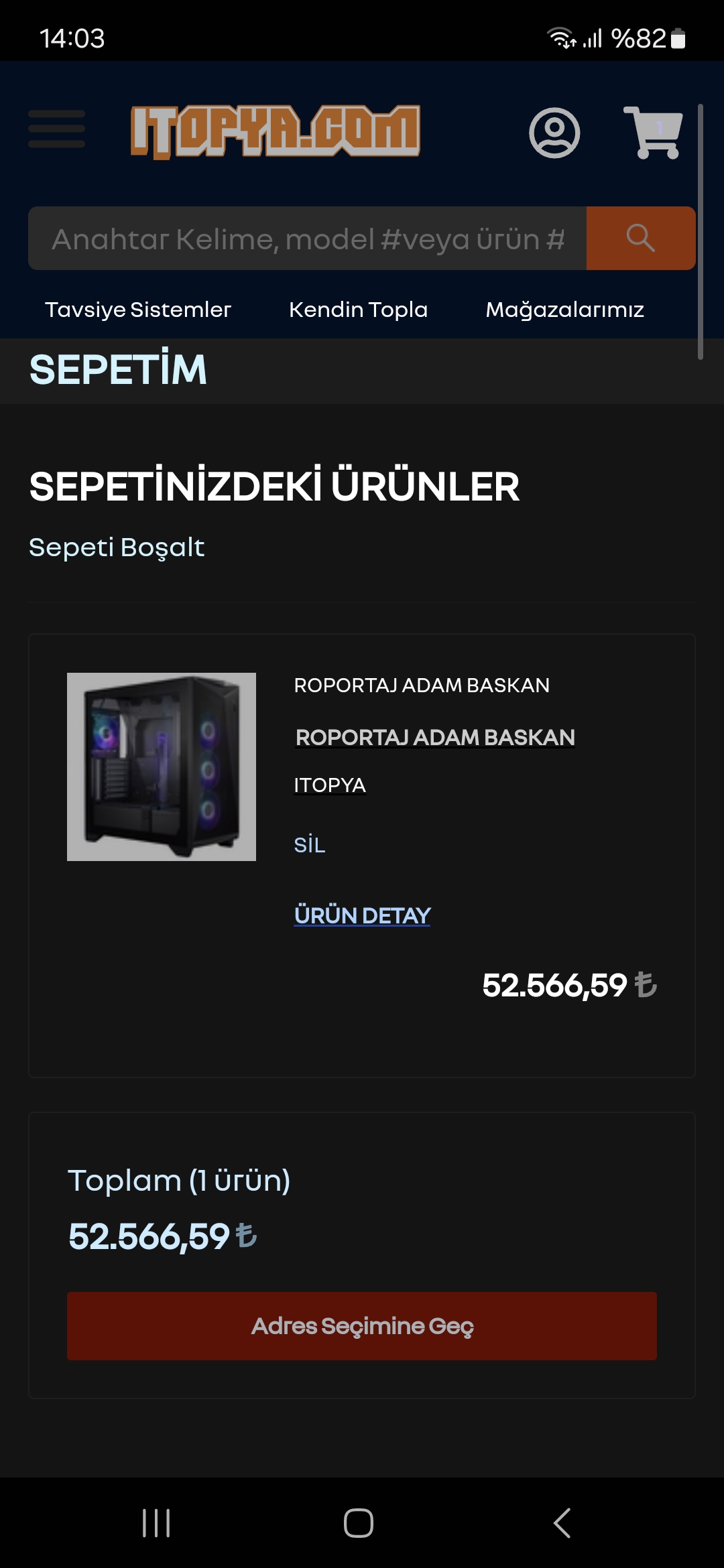Tap the ITOPYA.COM logo to go home
This screenshot has width=724, height=1568.
[x=276, y=131]
